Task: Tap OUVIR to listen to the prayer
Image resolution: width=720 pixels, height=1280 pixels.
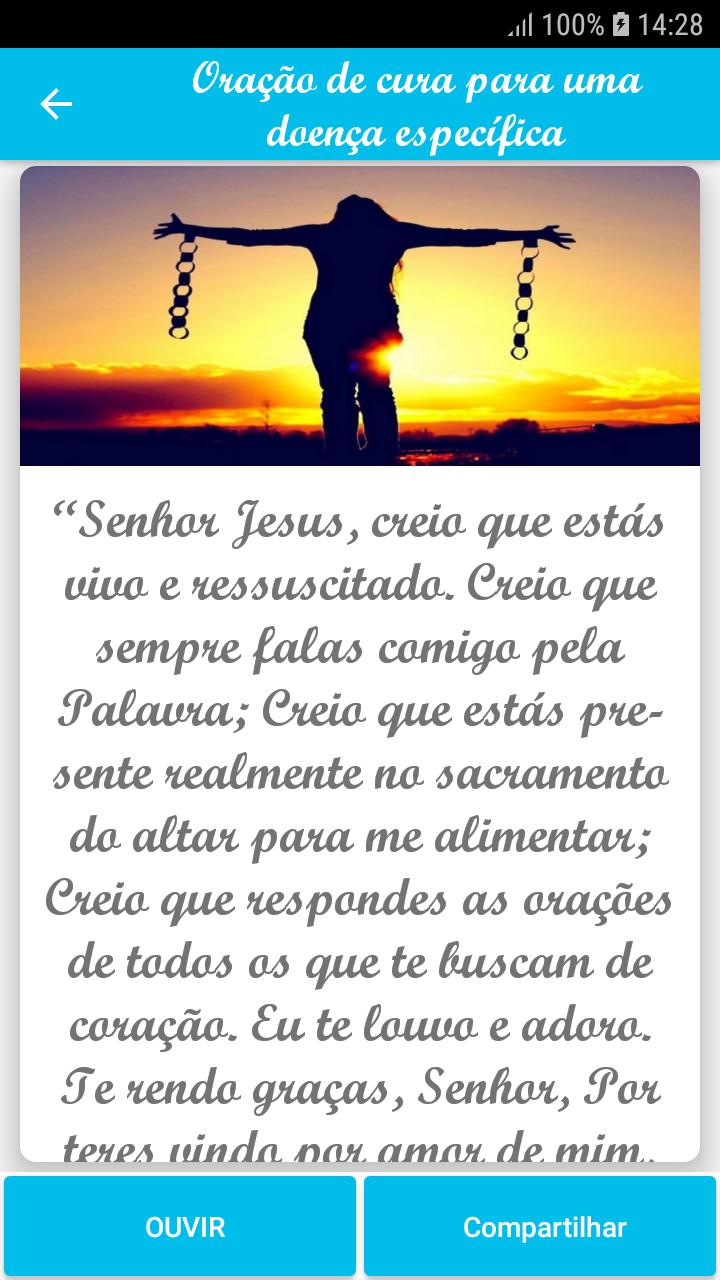Action: coord(180,1226)
